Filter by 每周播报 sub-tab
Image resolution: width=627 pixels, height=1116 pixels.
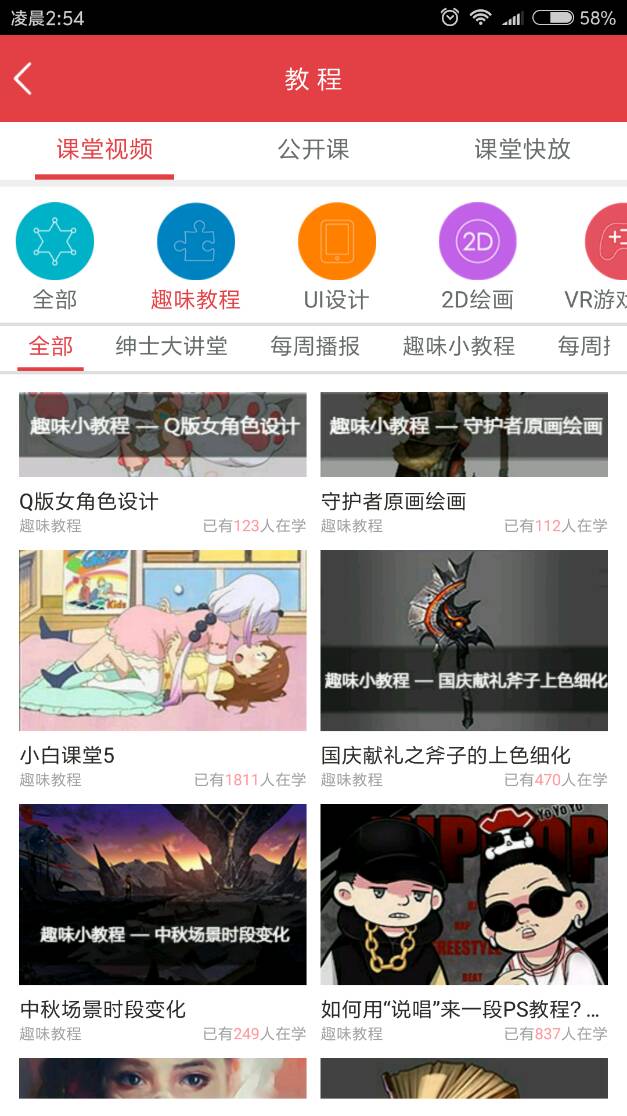click(x=315, y=347)
